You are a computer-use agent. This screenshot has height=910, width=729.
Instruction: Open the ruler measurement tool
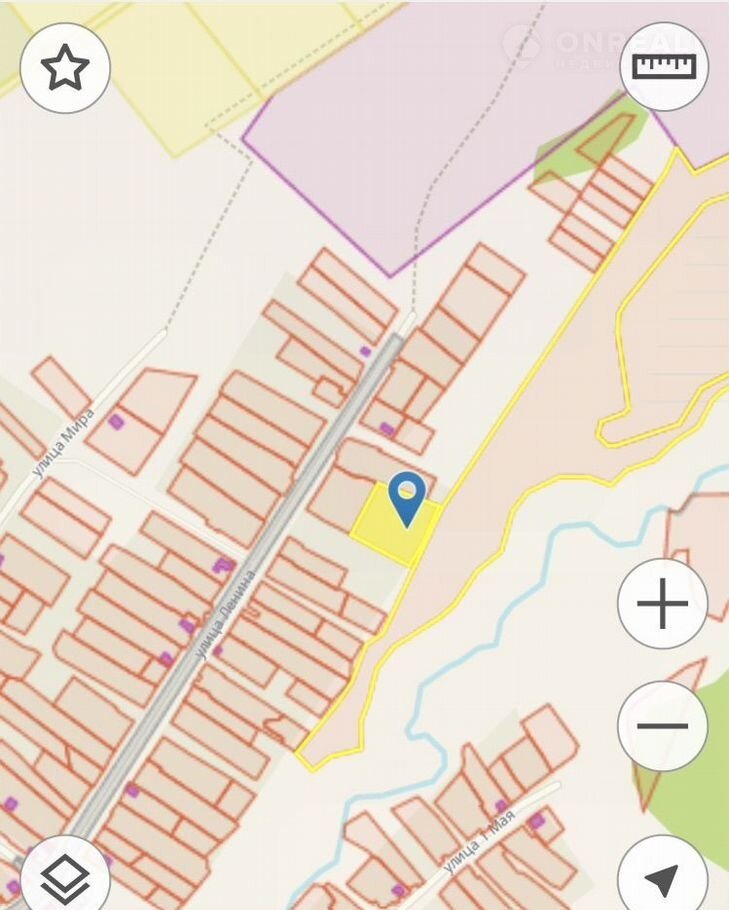tap(664, 67)
